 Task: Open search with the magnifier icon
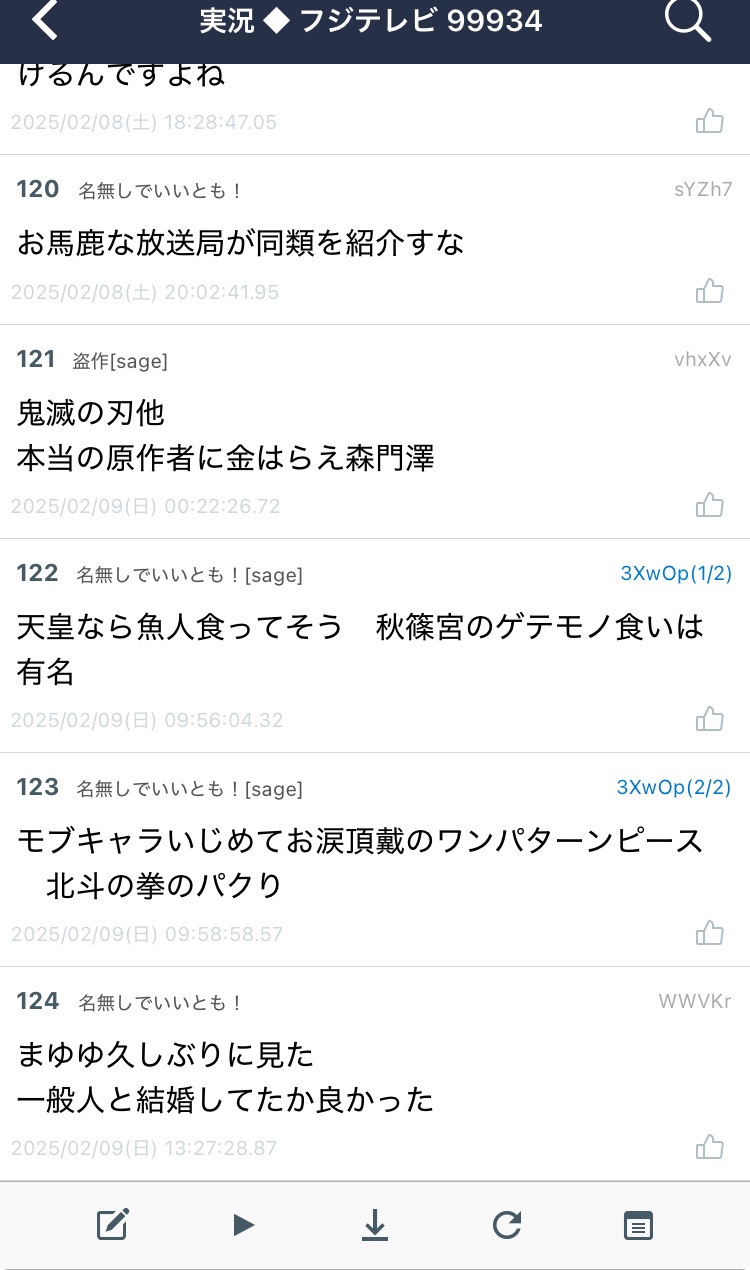tap(688, 20)
